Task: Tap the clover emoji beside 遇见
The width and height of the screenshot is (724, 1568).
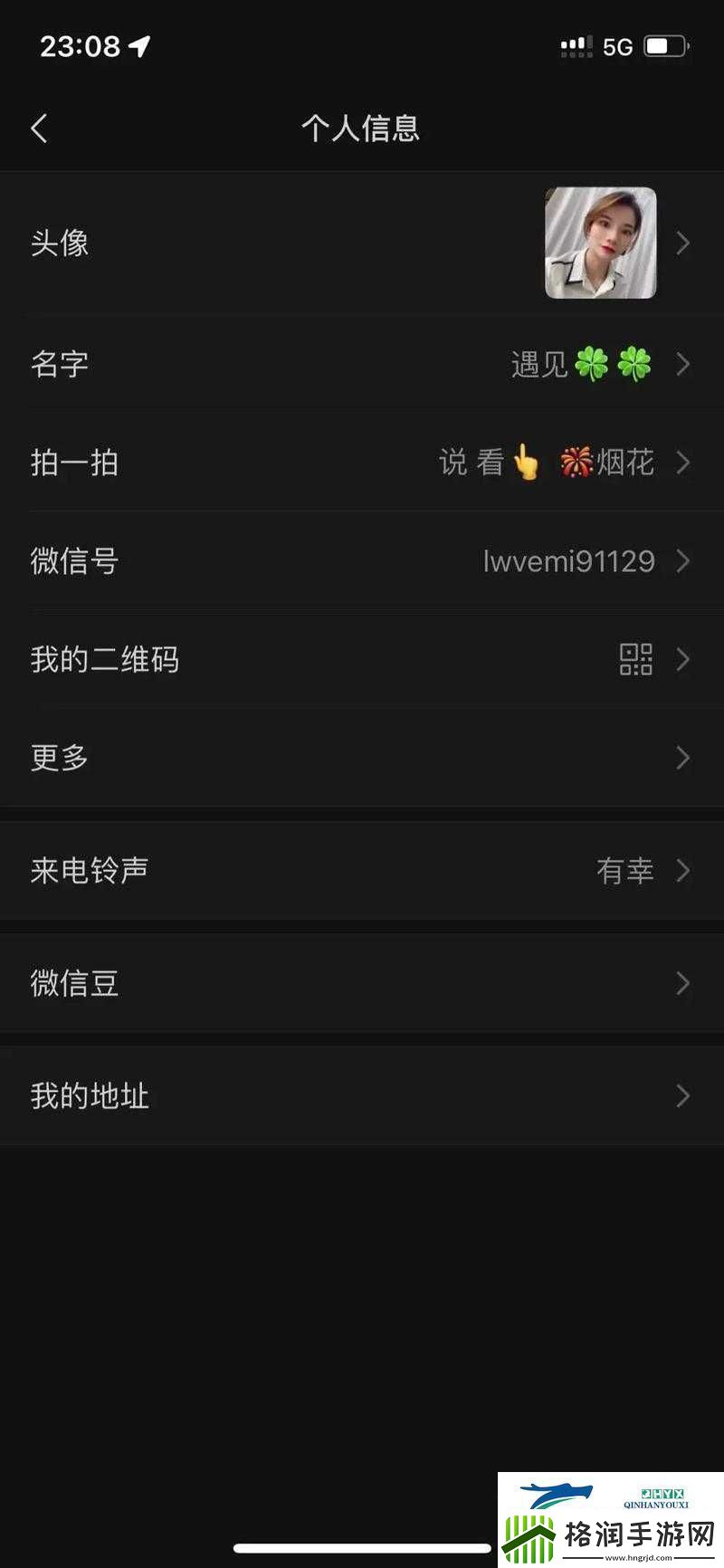Action: [594, 365]
